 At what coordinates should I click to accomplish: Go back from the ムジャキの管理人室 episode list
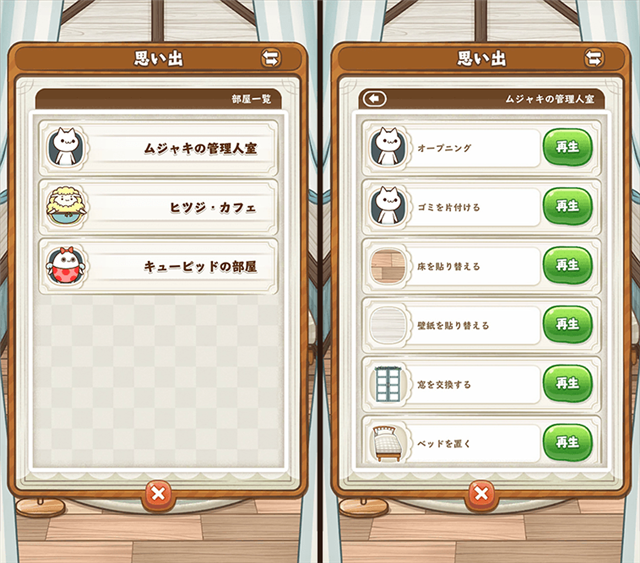(x=375, y=99)
